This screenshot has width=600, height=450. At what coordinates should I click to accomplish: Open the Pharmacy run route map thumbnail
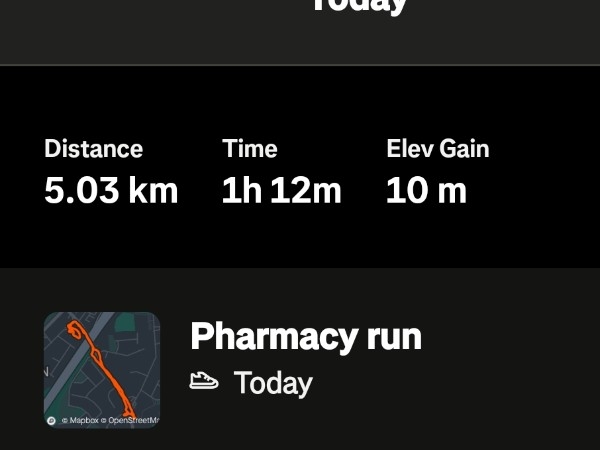pos(102,370)
